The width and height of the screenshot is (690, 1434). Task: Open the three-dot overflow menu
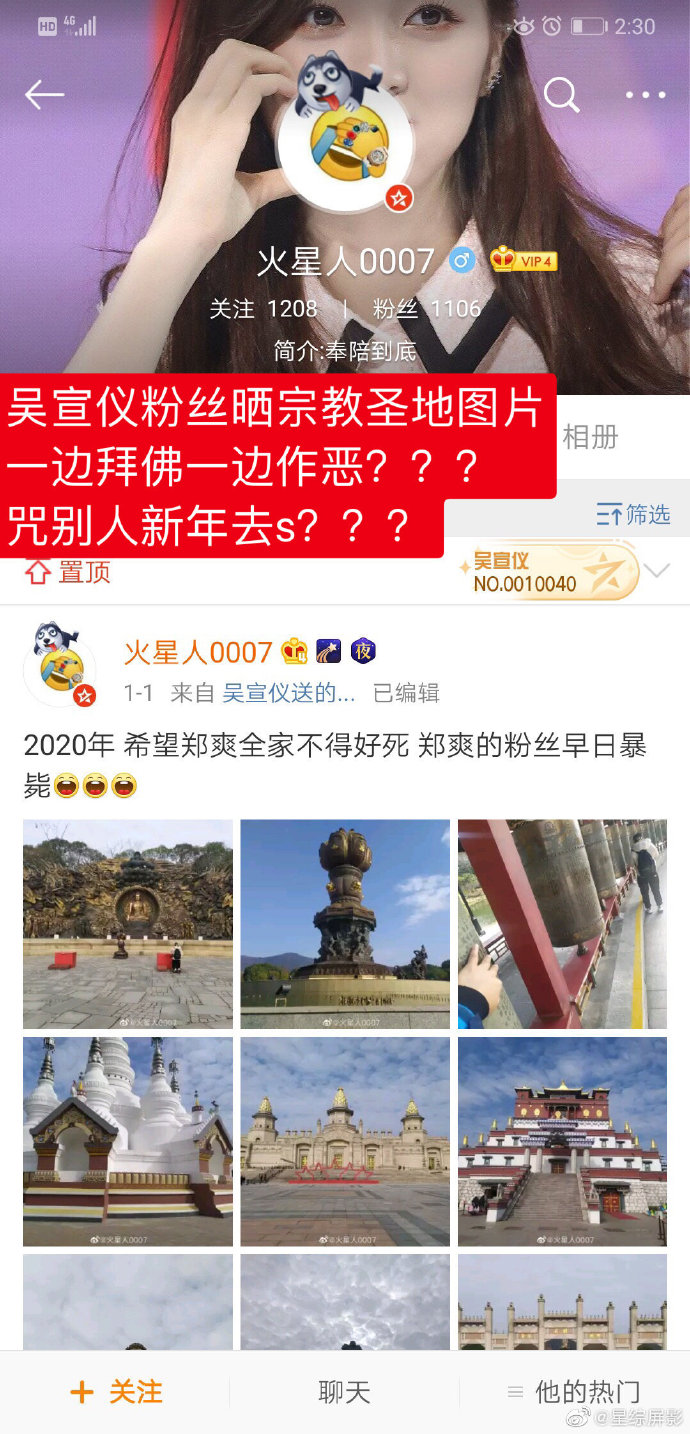coord(645,95)
